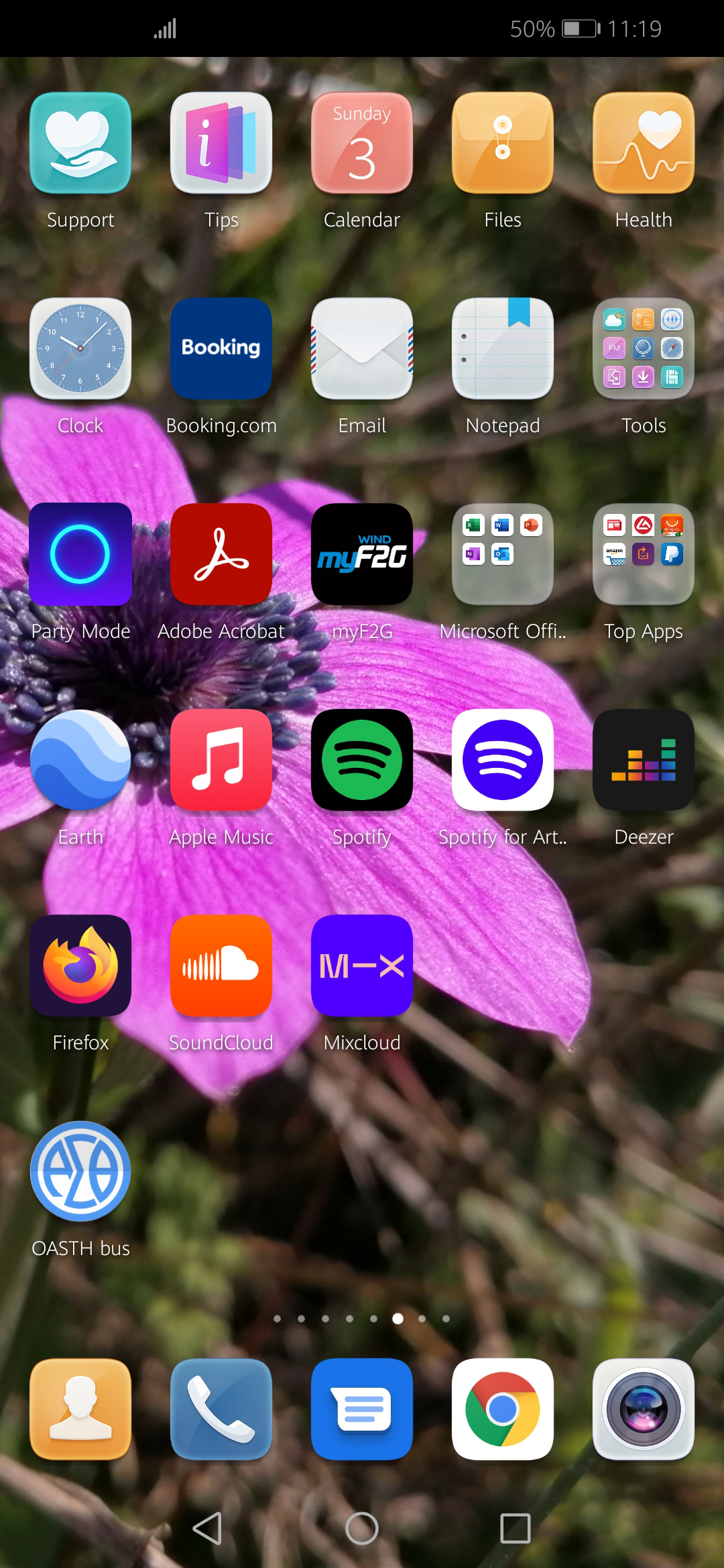This screenshot has width=724, height=1568.
Task: Open Booking.com
Action: 221,348
